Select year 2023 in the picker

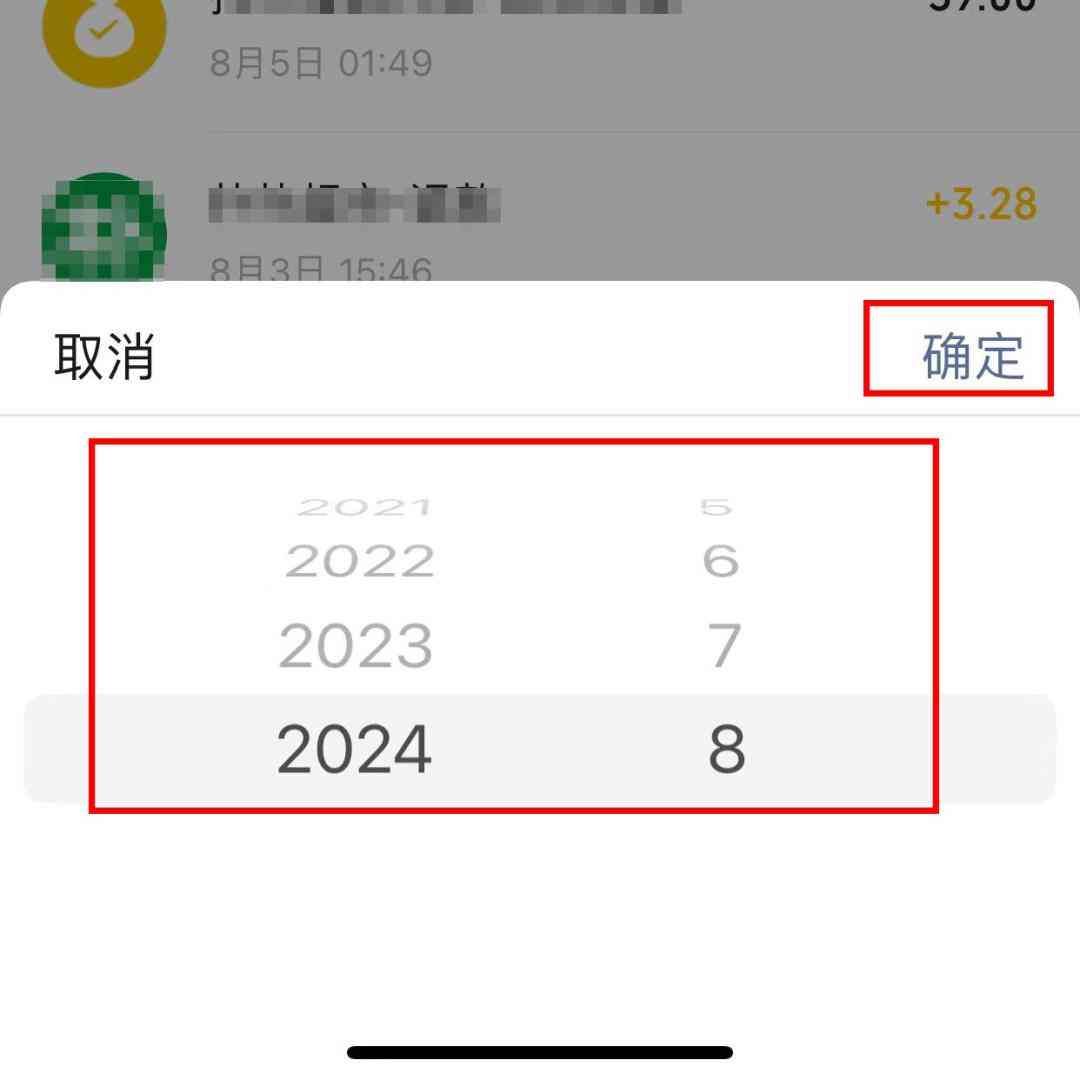(356, 646)
